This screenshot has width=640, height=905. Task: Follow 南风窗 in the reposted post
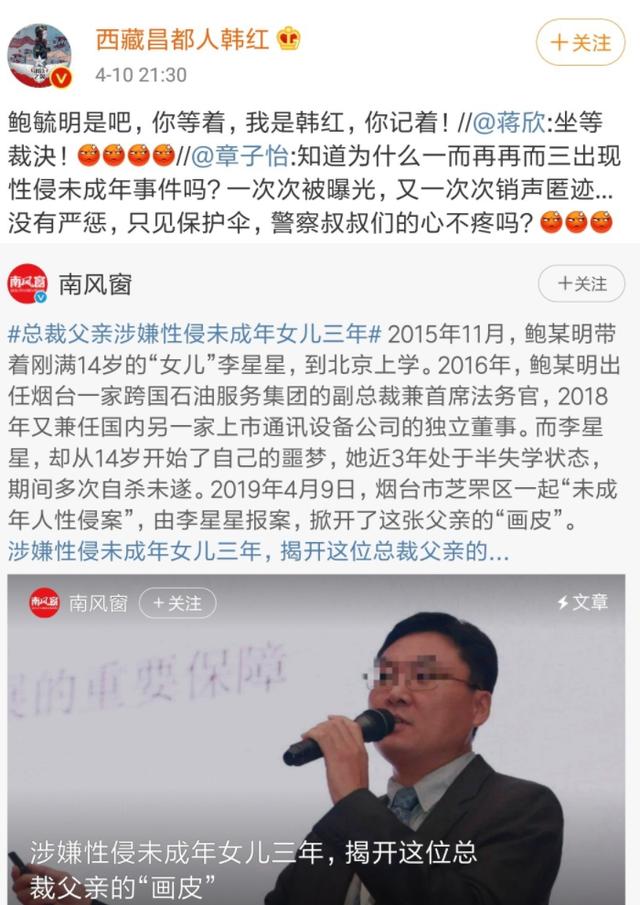click(581, 284)
